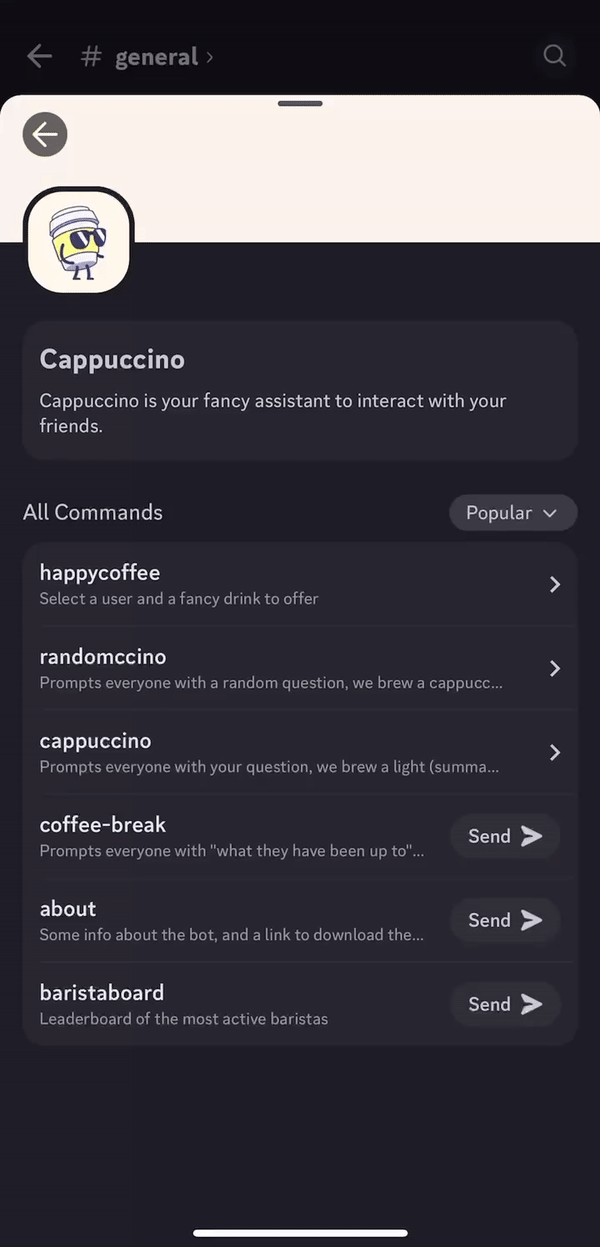Open the randomccino command
The image size is (600, 1247).
coord(300,669)
